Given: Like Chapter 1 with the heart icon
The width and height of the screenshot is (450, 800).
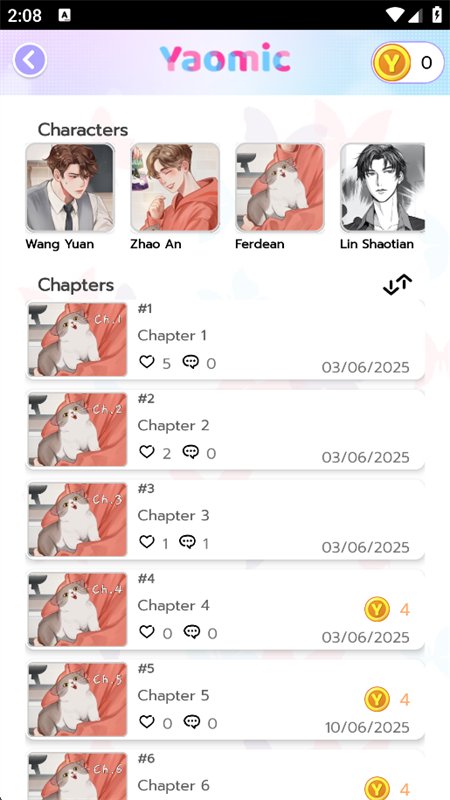Looking at the screenshot, I should coord(147,362).
